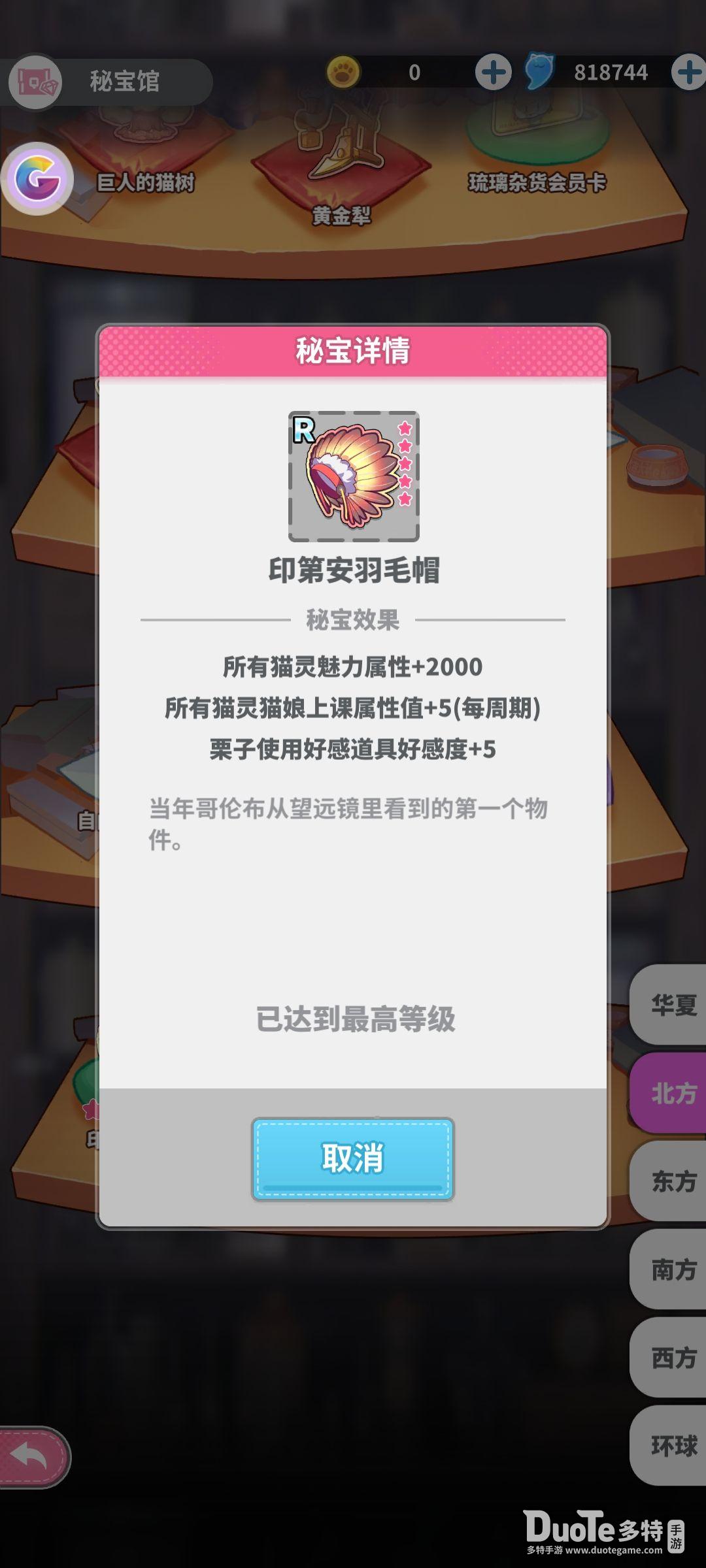Open the 环球 tab
Image resolution: width=706 pixels, height=1568 pixels.
click(x=668, y=1445)
